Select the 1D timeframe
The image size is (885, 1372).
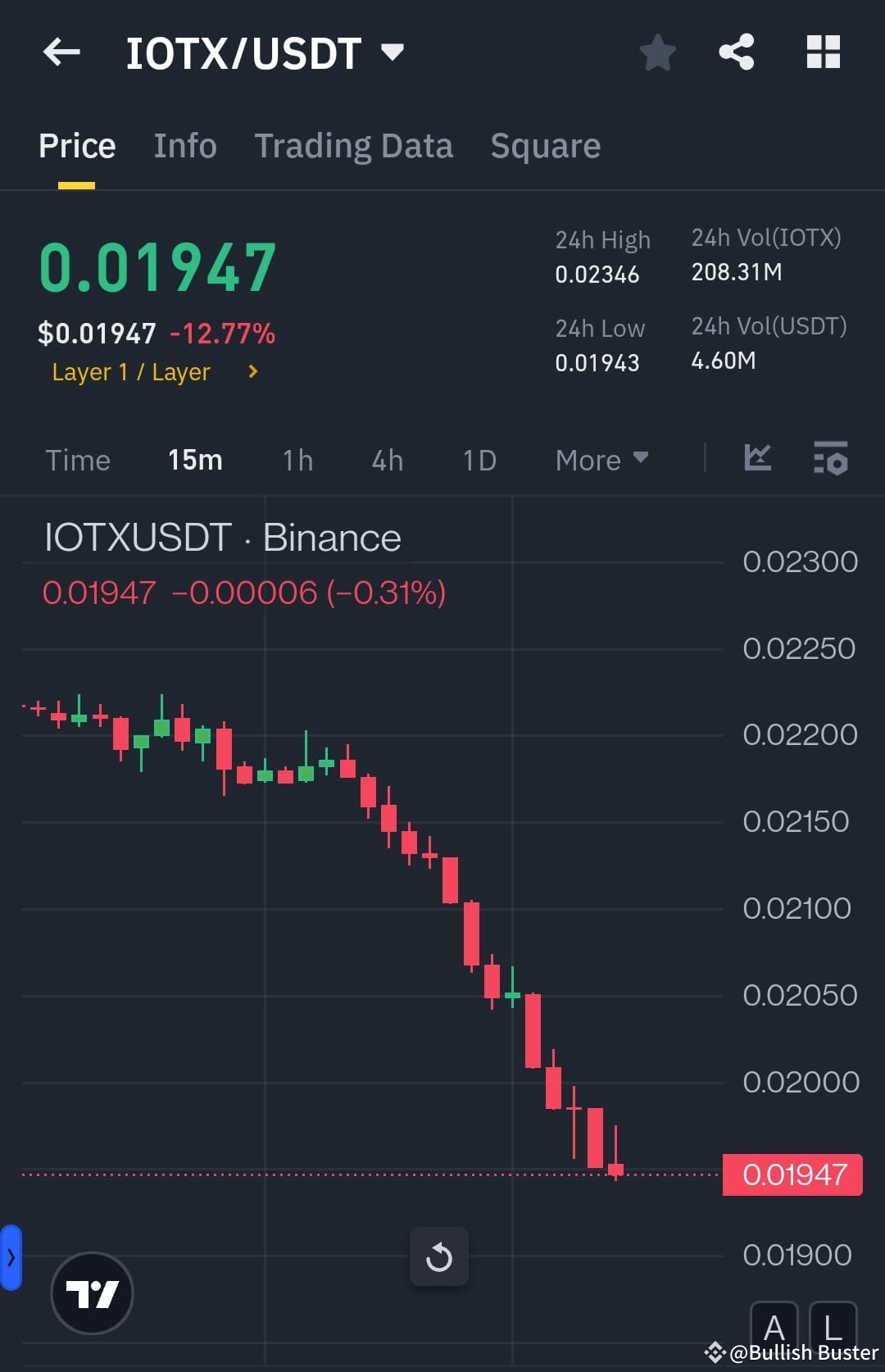click(479, 460)
